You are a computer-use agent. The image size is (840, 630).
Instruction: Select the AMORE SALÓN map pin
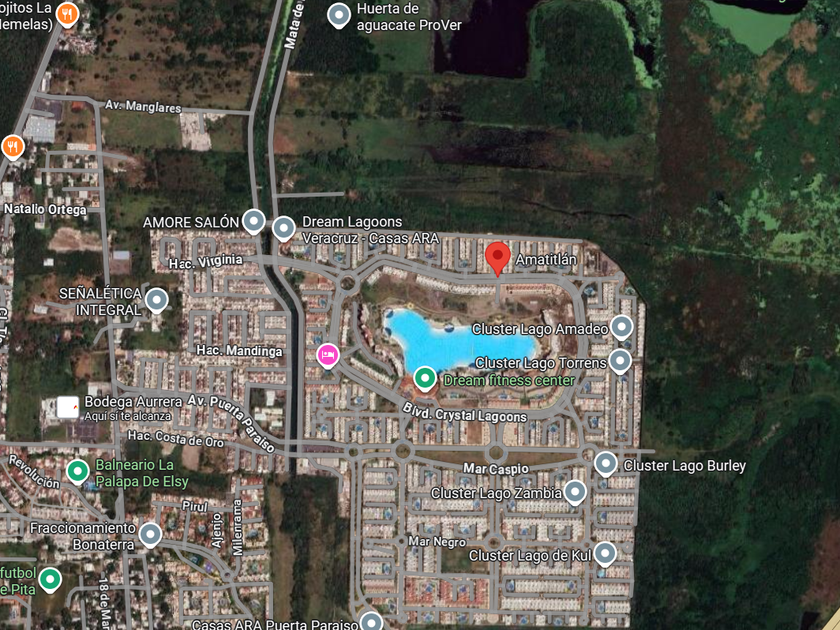tap(255, 221)
